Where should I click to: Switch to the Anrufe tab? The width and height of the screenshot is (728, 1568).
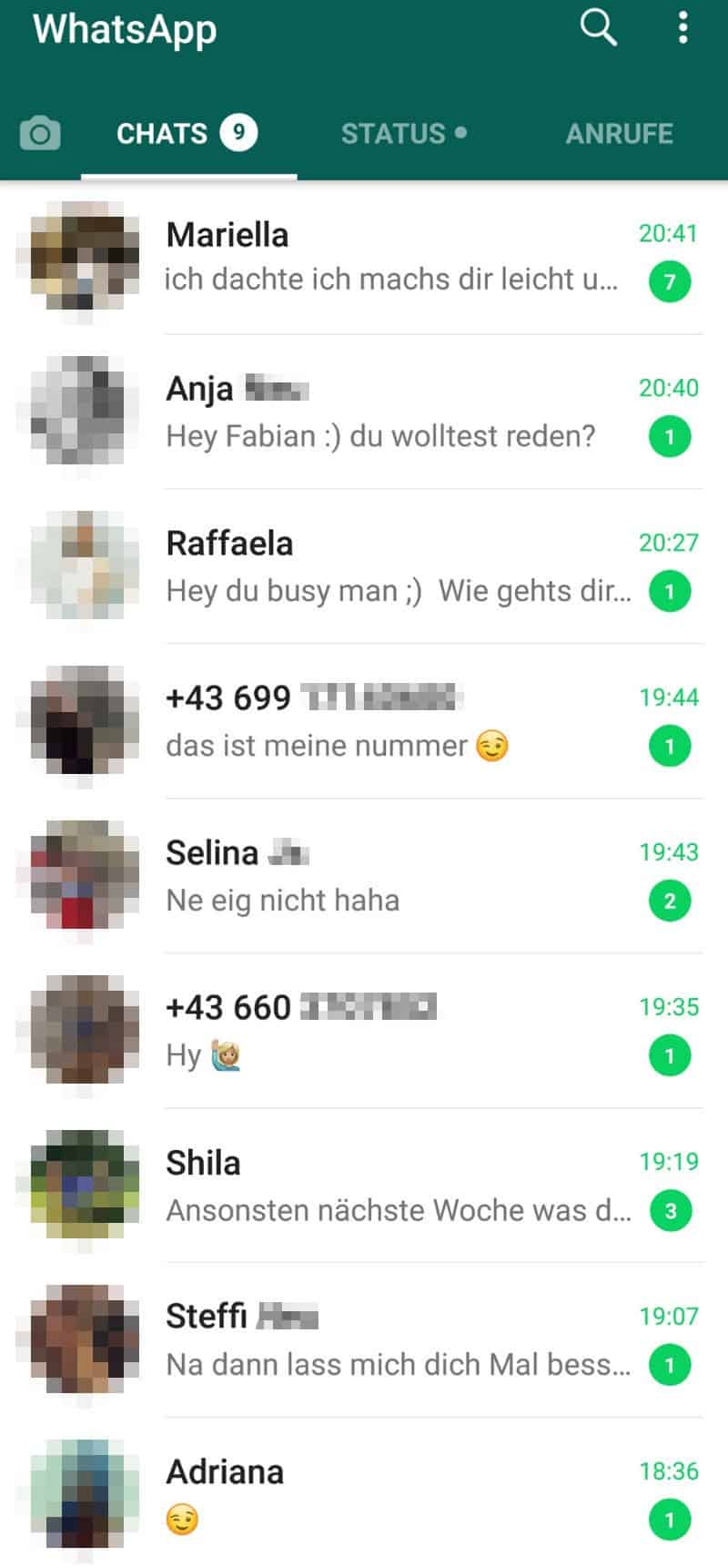619,134
